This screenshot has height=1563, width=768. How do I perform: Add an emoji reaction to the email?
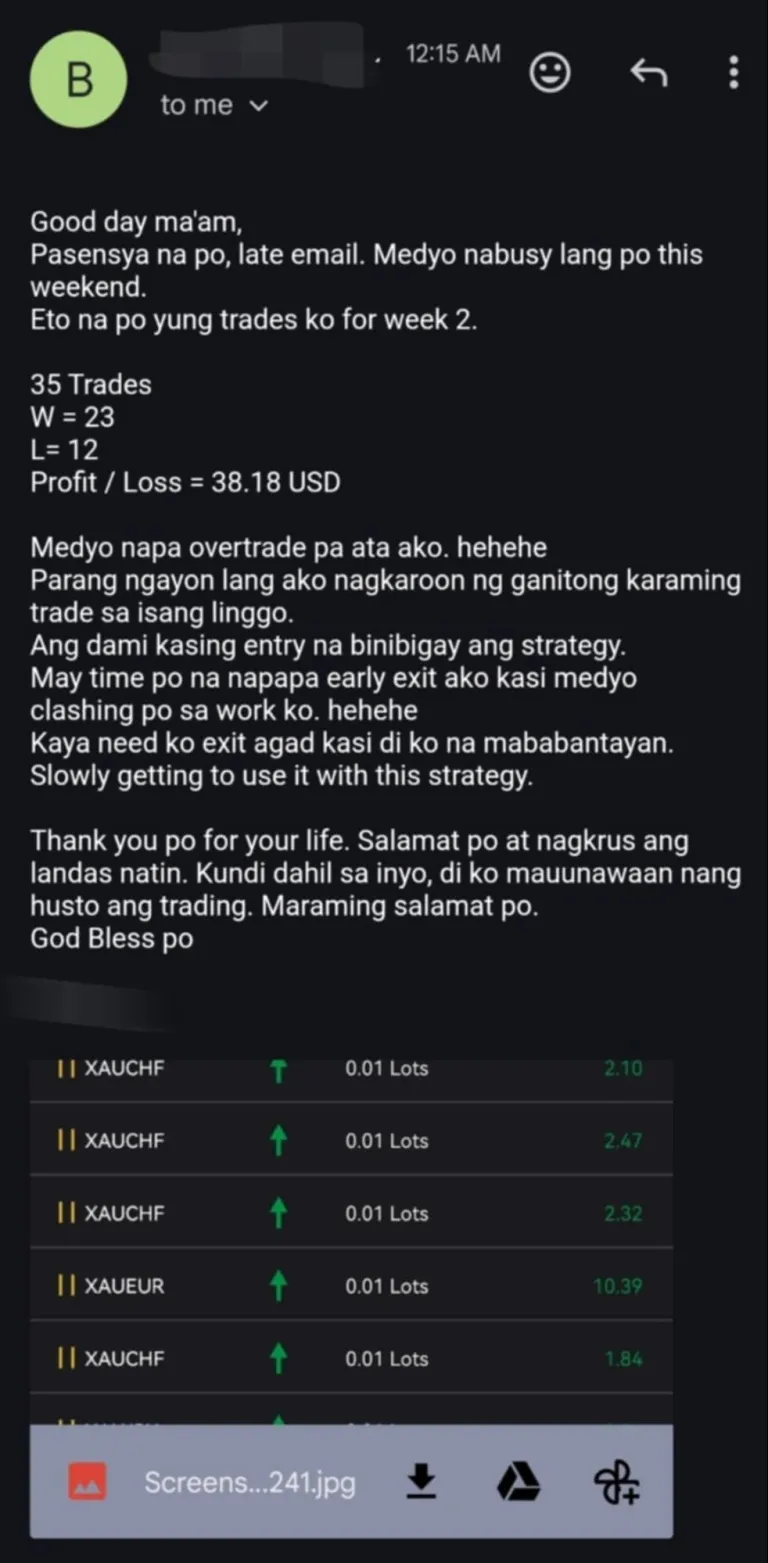coord(549,73)
